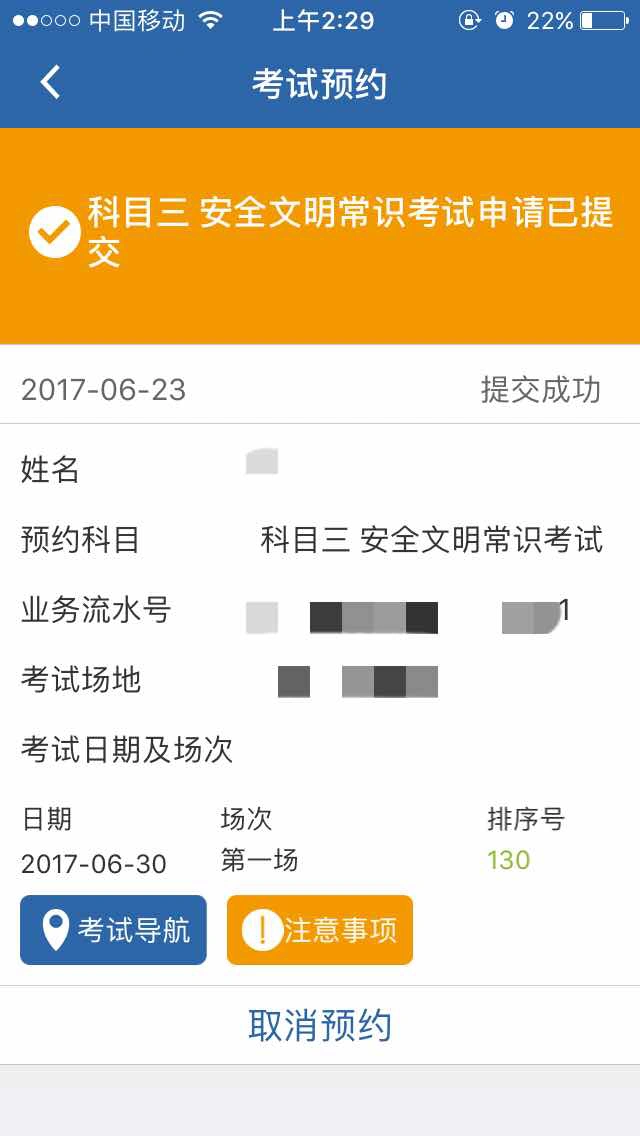
Task: Go back using the header arrow
Action: pos(51,82)
